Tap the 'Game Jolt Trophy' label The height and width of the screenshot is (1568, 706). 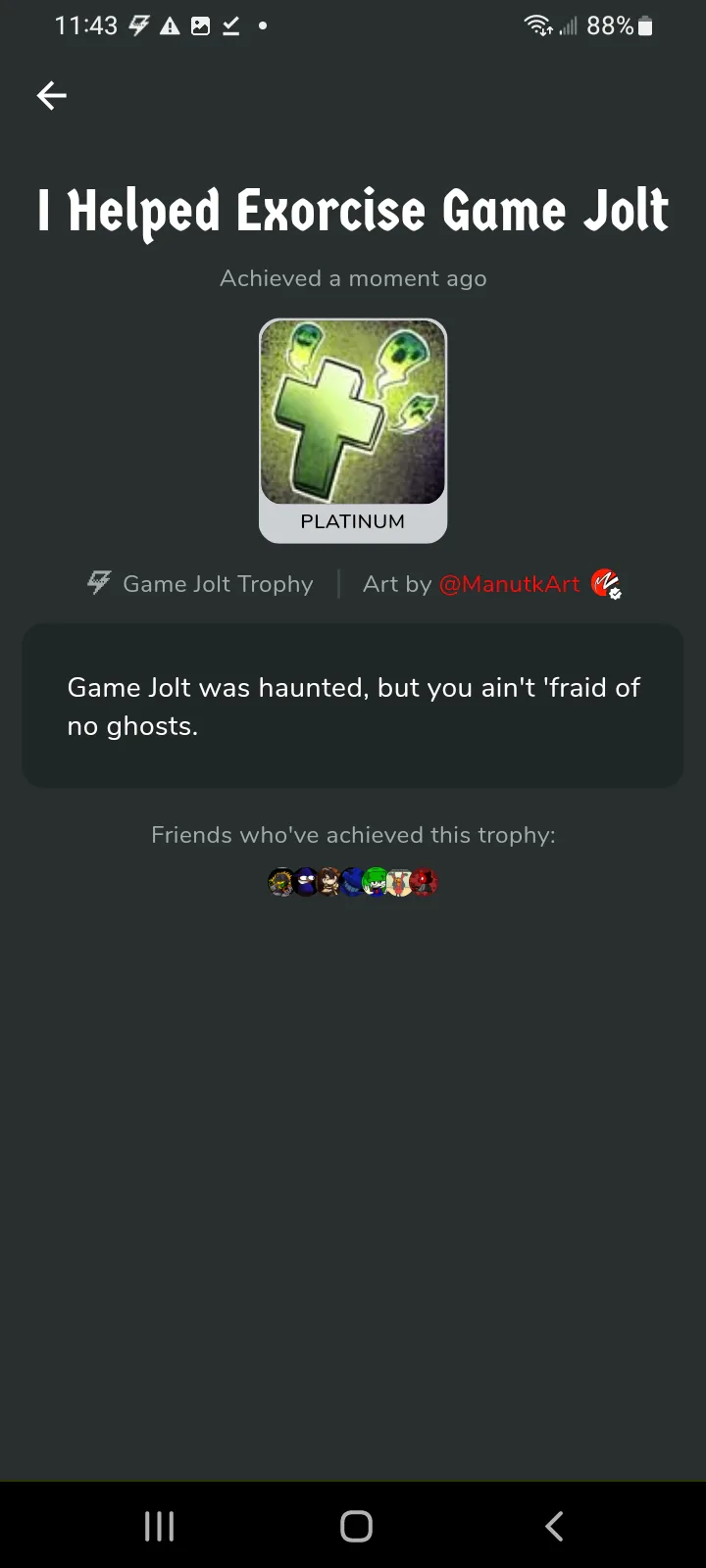218,583
